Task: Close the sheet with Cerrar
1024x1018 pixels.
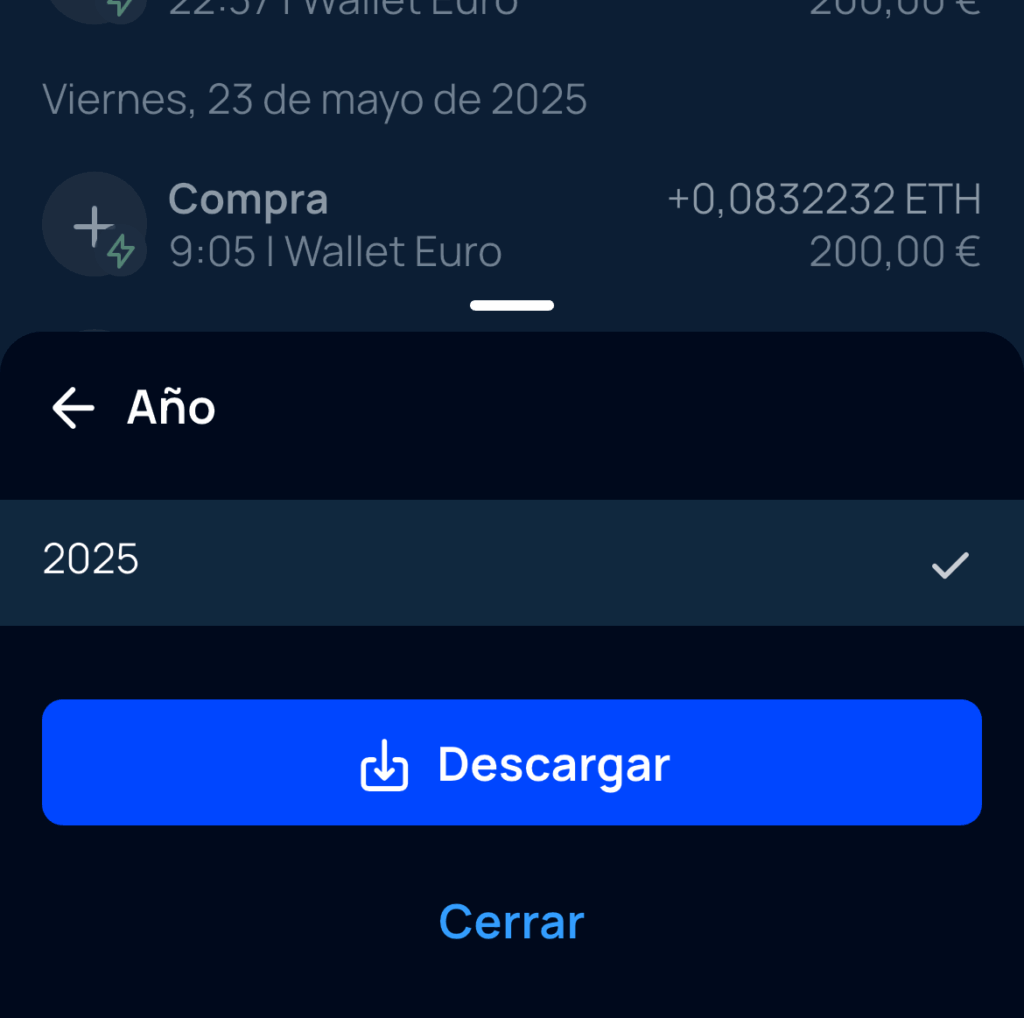Action: pyautogui.click(x=511, y=921)
